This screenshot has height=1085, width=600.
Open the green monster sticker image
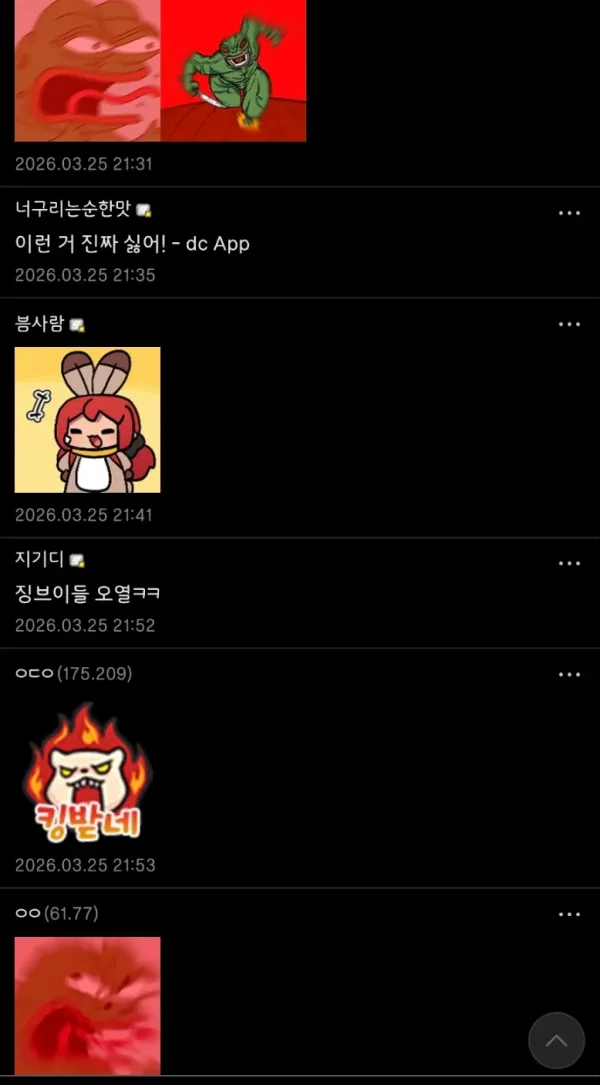click(233, 71)
